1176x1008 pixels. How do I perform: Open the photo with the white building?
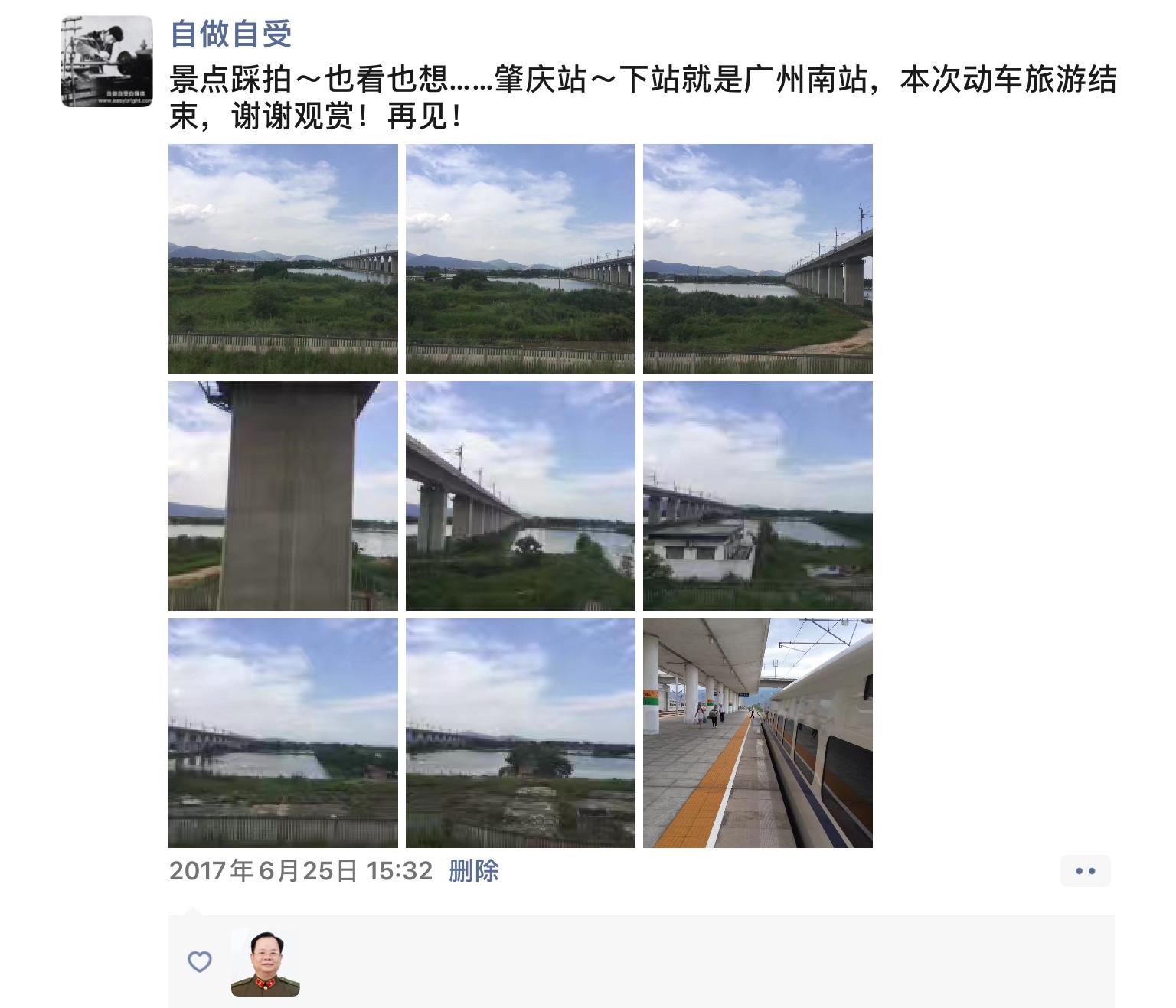coord(758,496)
